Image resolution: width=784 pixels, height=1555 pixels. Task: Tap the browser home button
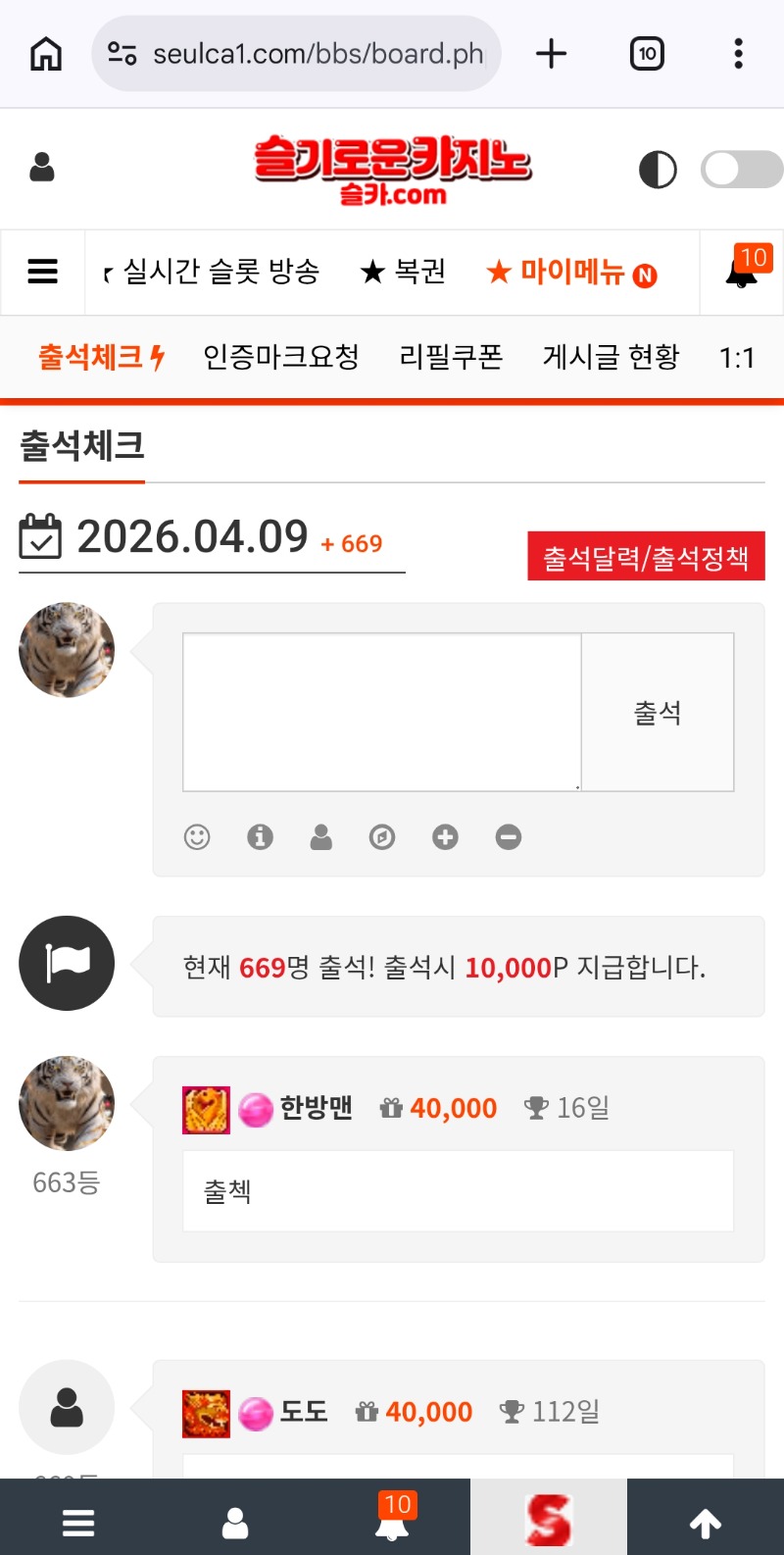click(x=46, y=54)
